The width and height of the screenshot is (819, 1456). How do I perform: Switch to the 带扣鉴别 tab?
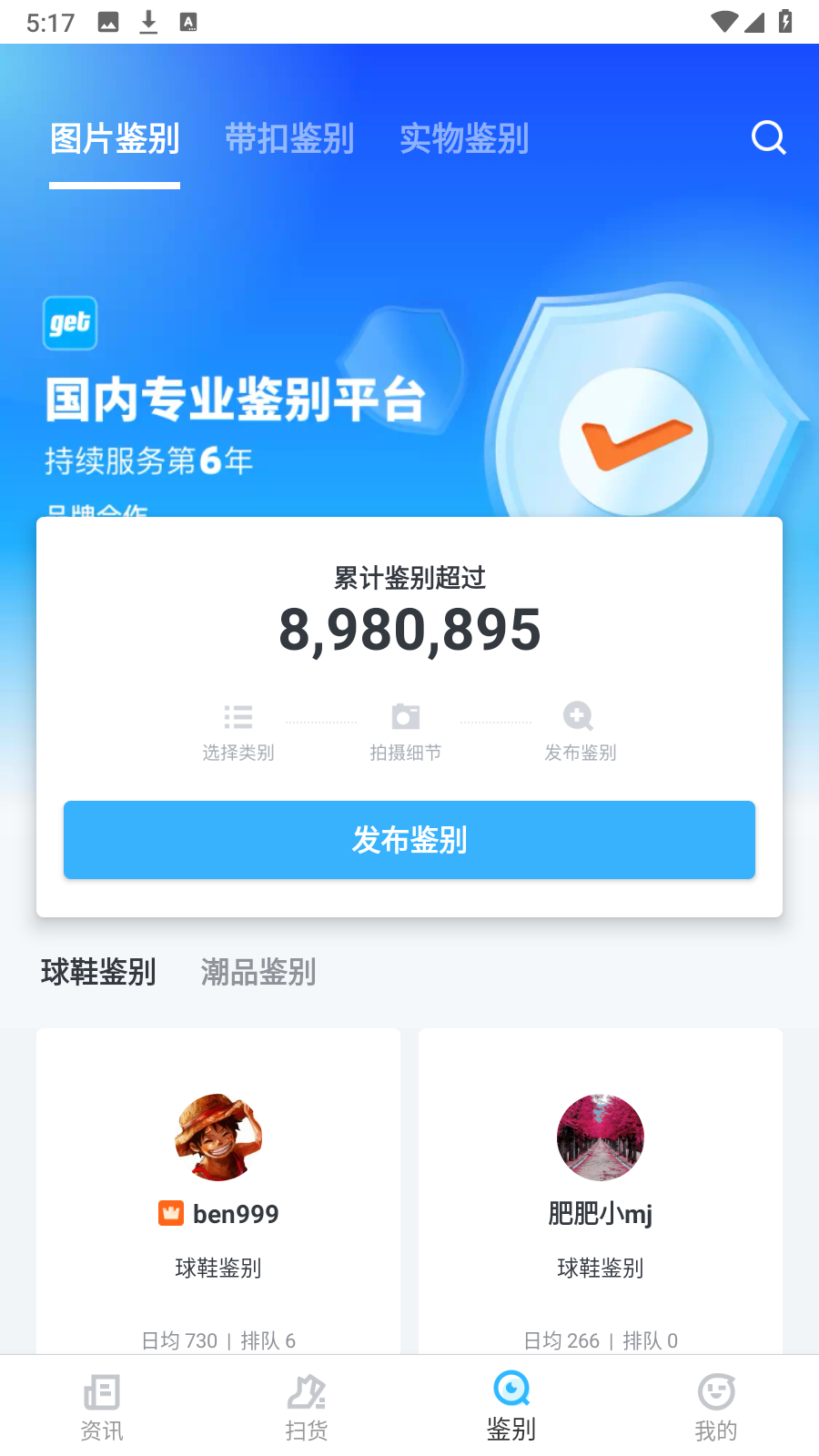point(290,138)
